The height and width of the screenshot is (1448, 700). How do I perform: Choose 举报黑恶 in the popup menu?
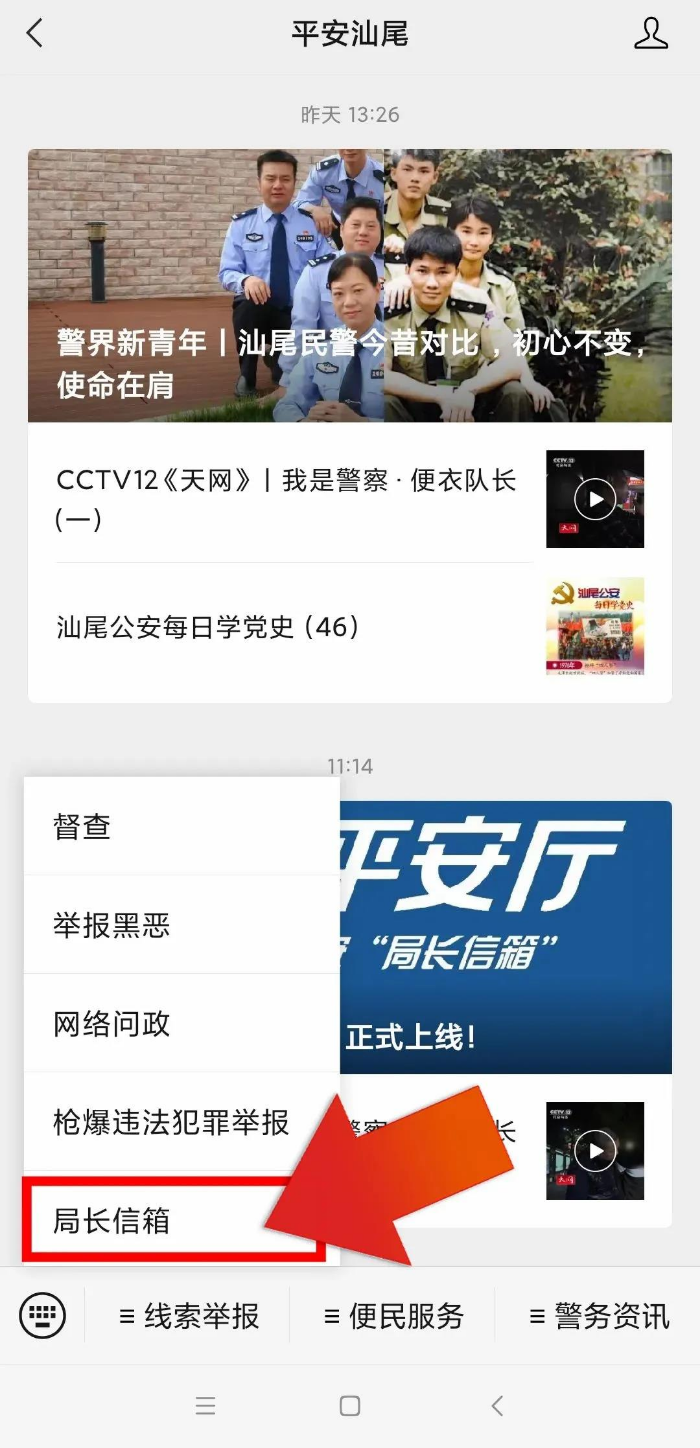(180, 925)
